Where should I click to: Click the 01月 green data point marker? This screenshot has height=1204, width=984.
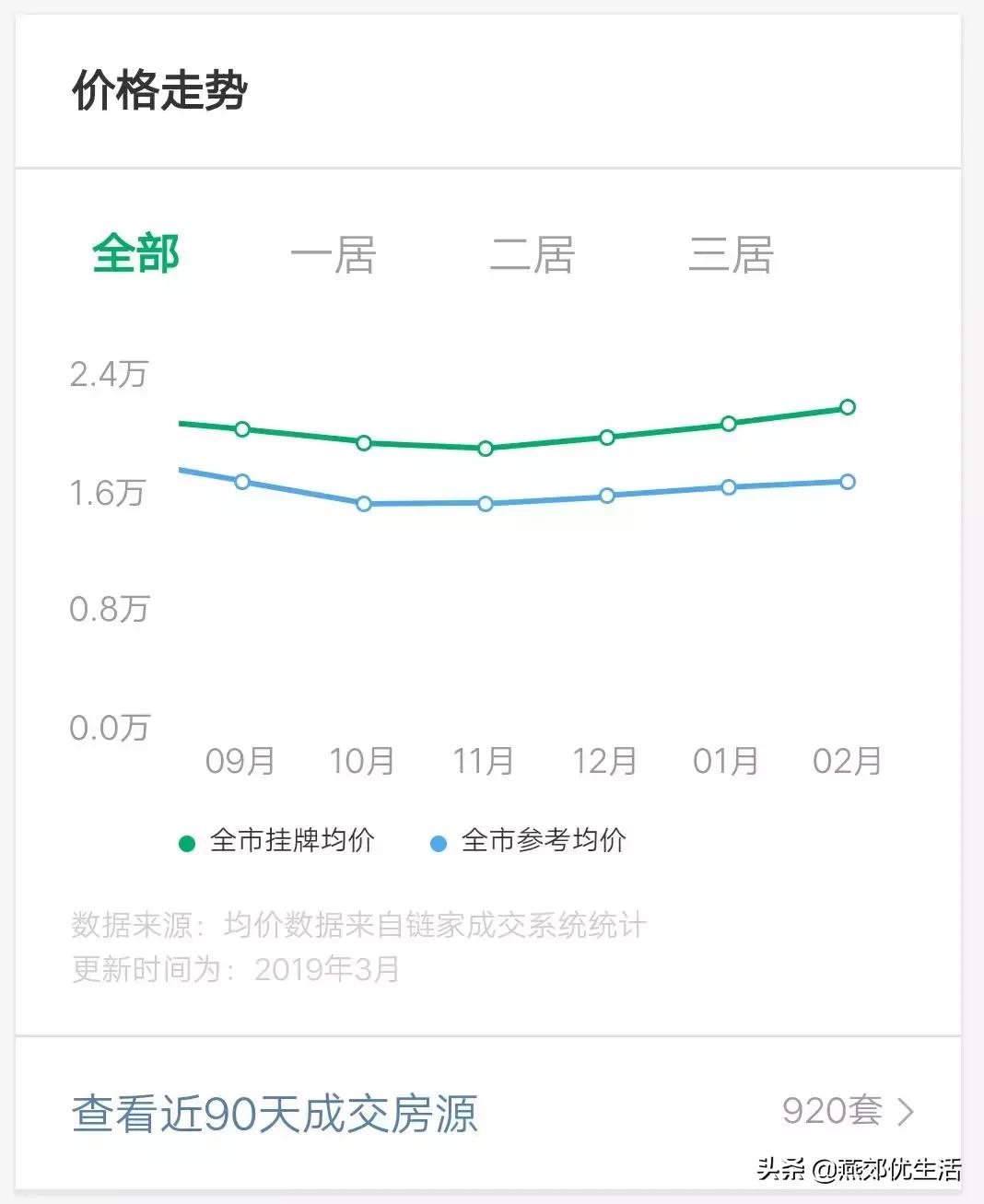point(728,423)
